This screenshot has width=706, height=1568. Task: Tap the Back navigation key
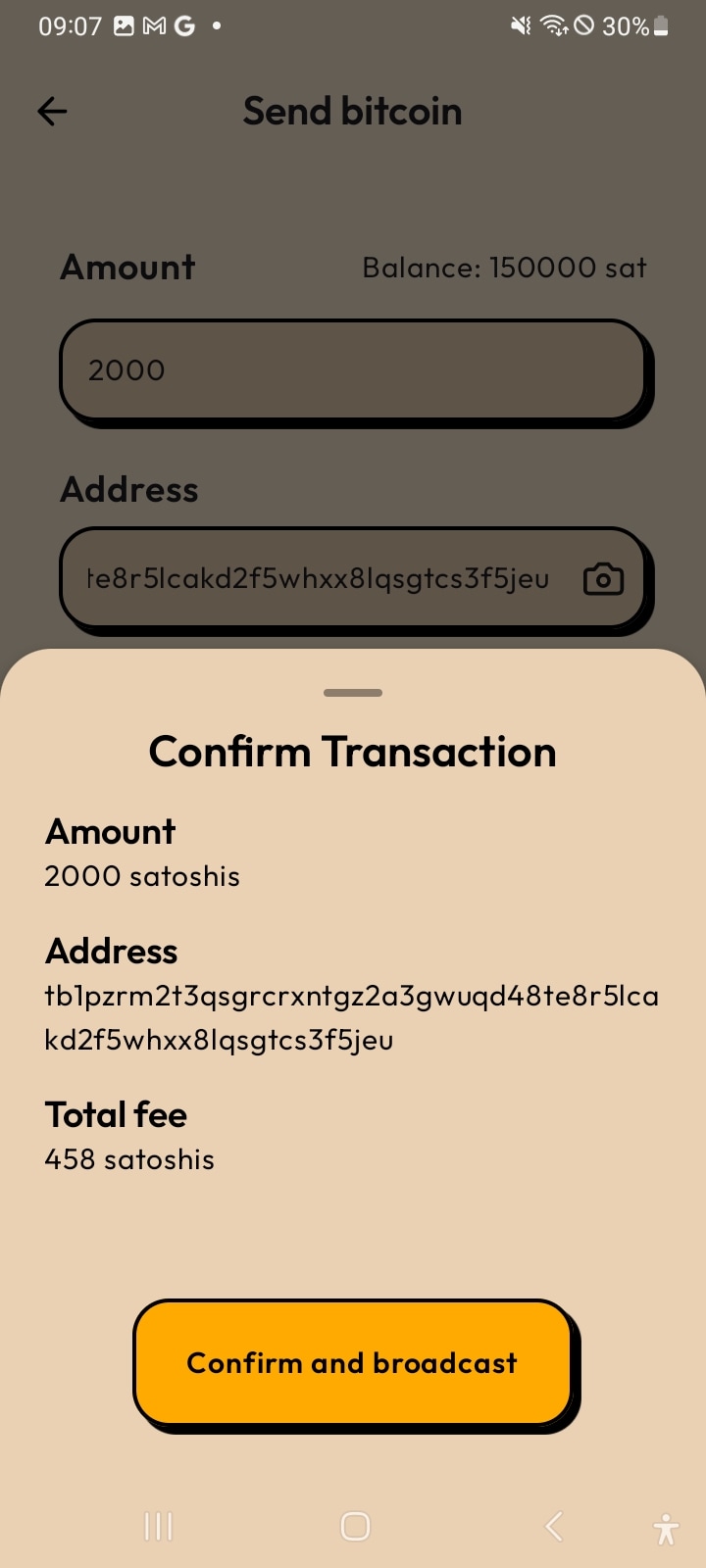552,1526
